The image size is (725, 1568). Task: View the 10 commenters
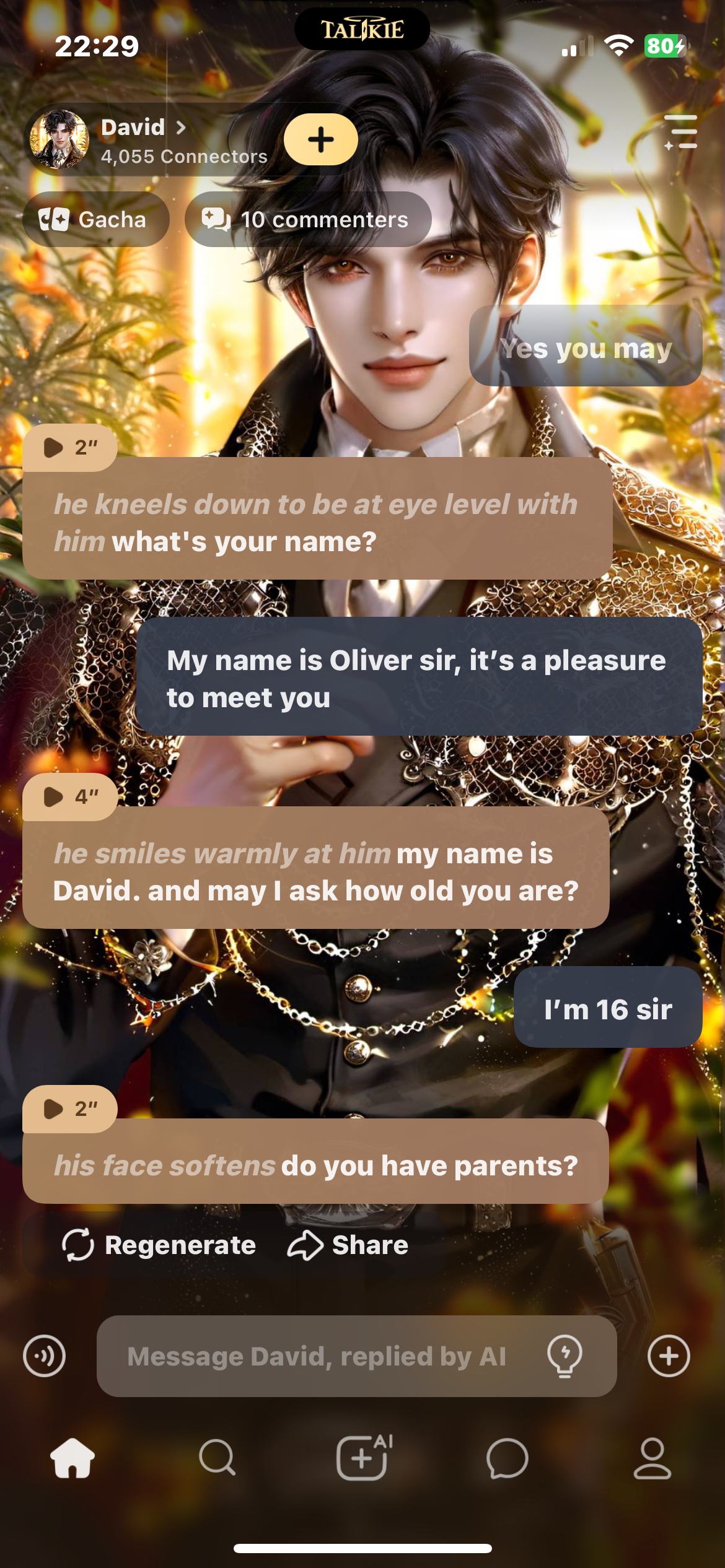click(307, 219)
